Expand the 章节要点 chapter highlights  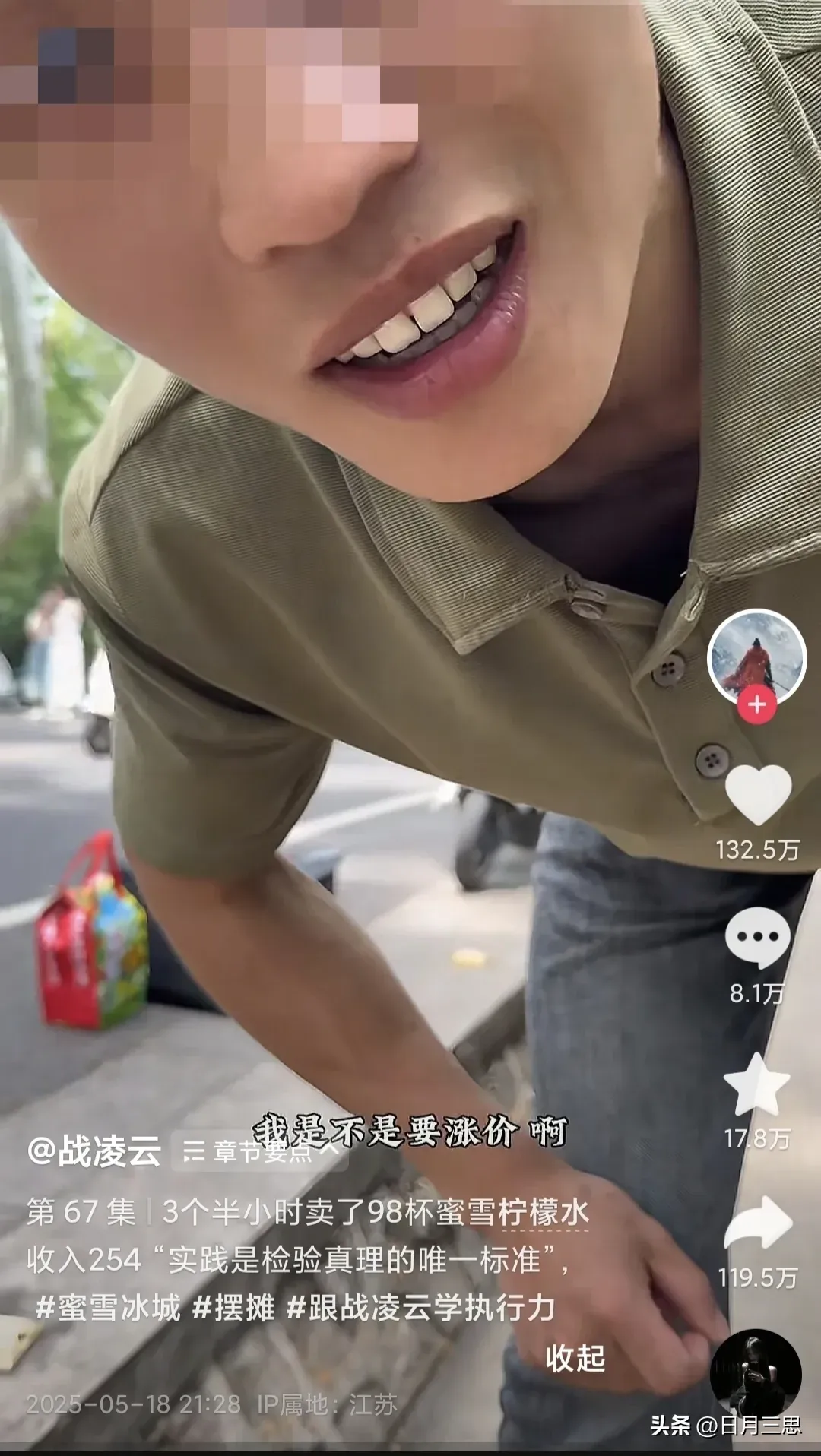point(260,1151)
